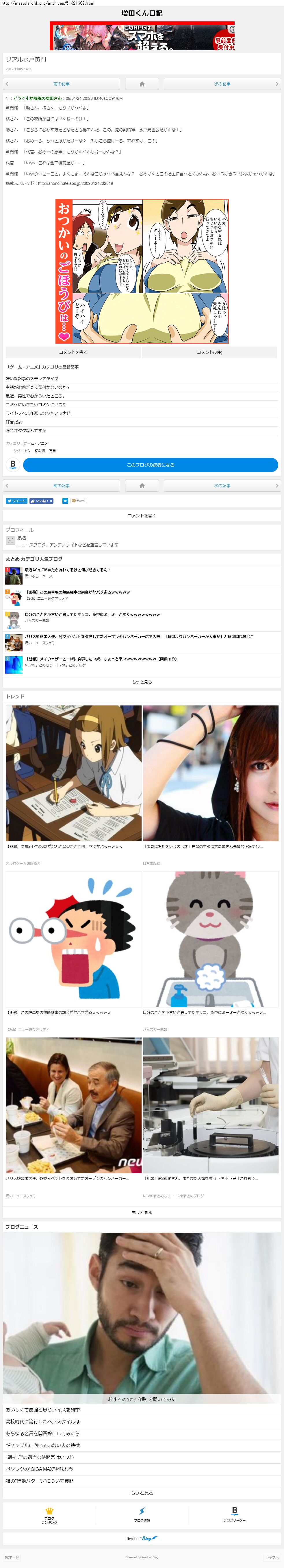Image resolution: width=284 pixels, height=1568 pixels.
Task: Open the hatelabo source thread URL
Action: tap(75, 183)
